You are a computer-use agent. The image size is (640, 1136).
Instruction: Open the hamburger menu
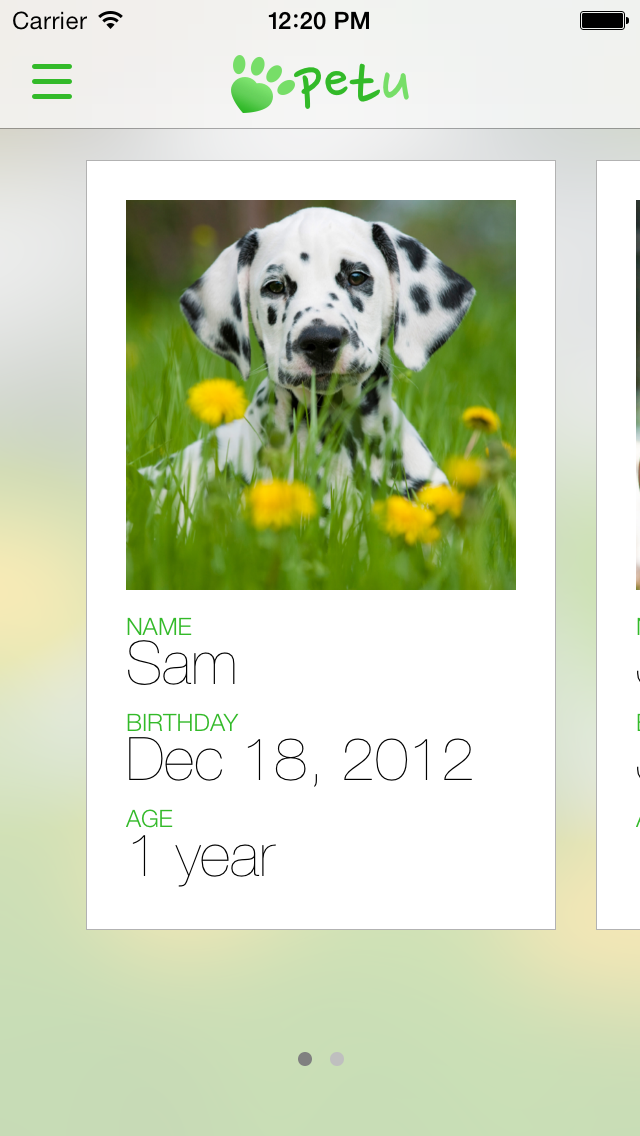(51, 81)
